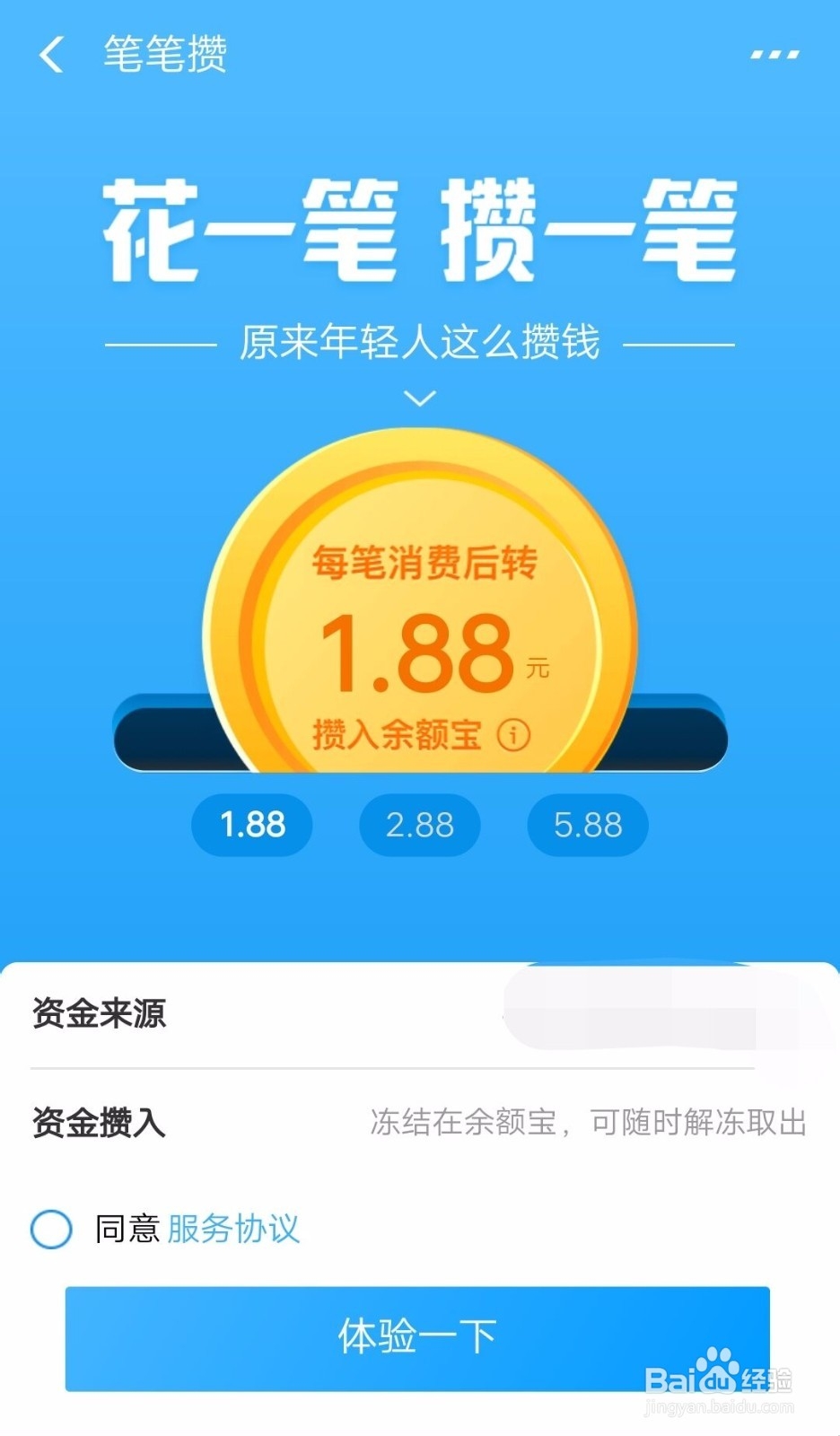The width and height of the screenshot is (840, 1436).
Task: Choose the 2.88 savings amount
Action: pyautogui.click(x=419, y=825)
